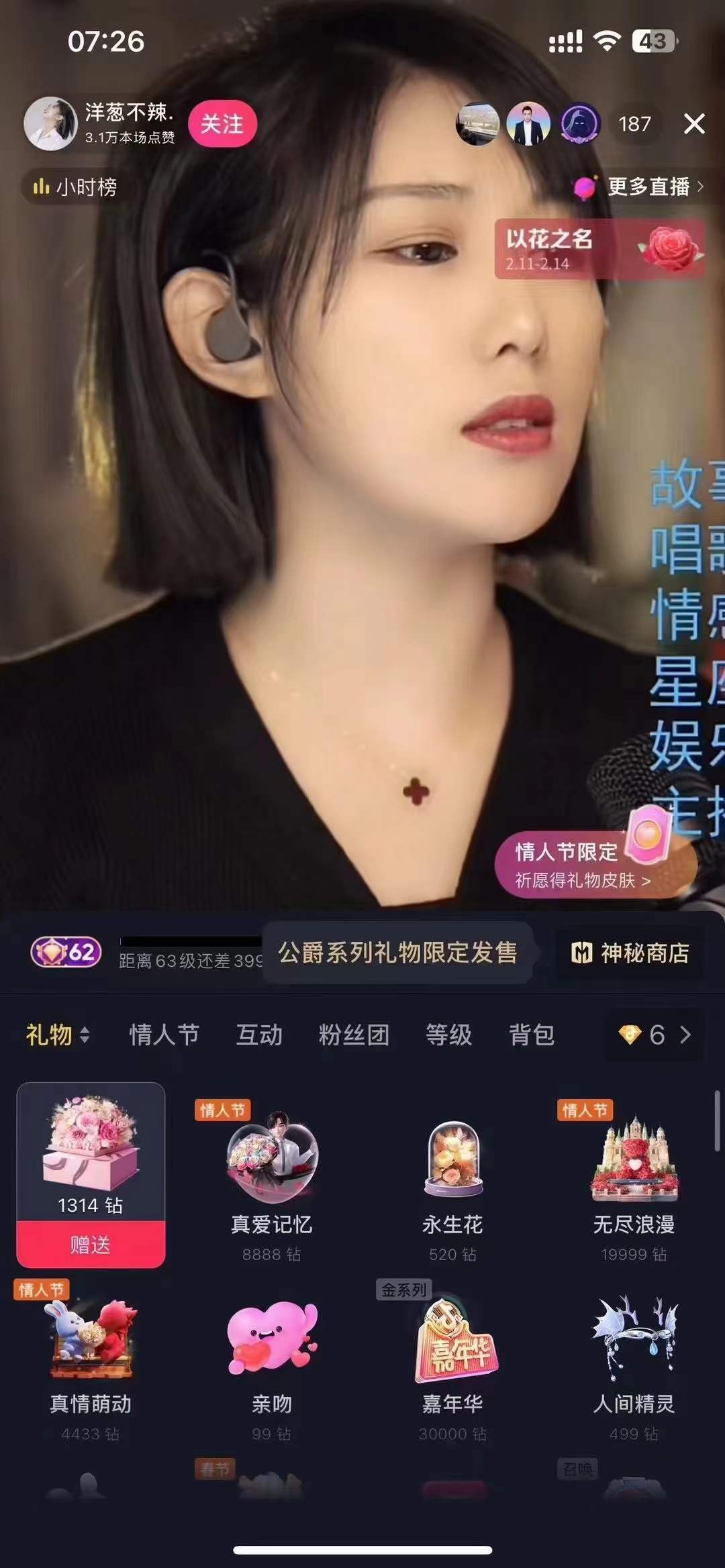Image resolution: width=725 pixels, height=1568 pixels.
Task: Open diamond balance to recharge
Action: coord(655,1034)
